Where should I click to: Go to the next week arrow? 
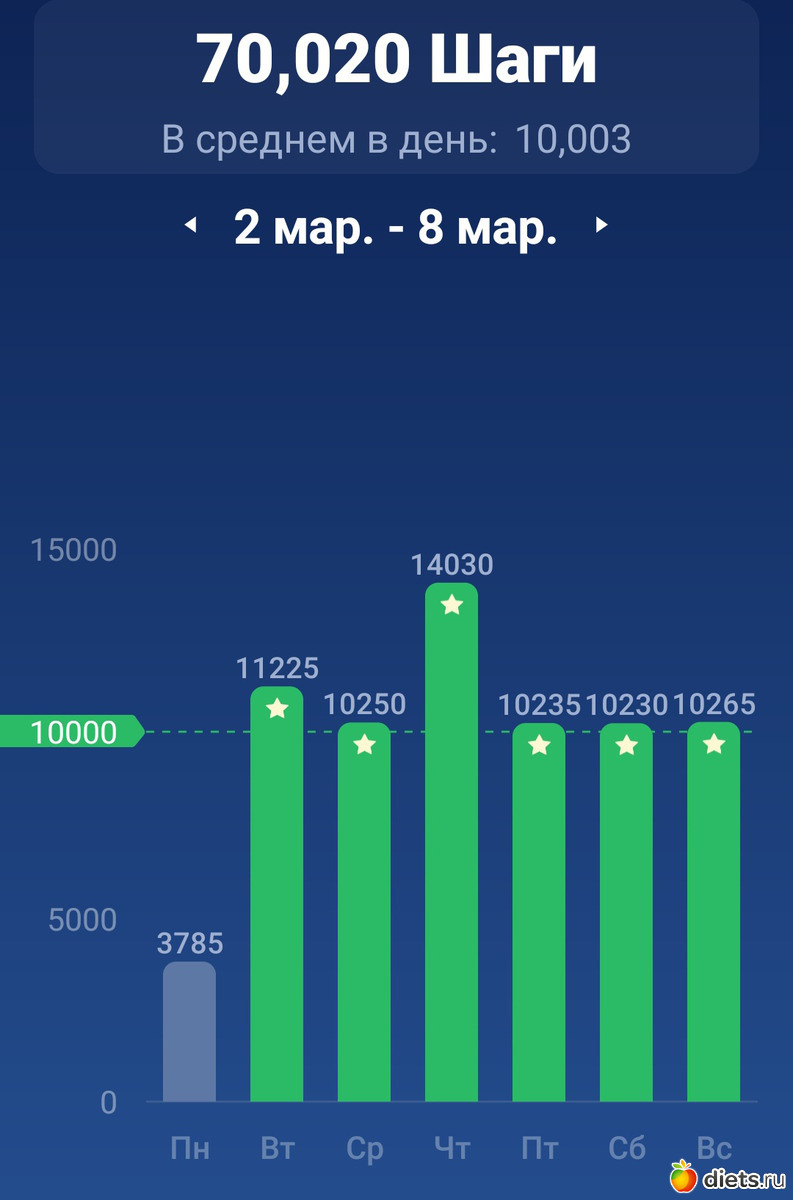point(601,226)
